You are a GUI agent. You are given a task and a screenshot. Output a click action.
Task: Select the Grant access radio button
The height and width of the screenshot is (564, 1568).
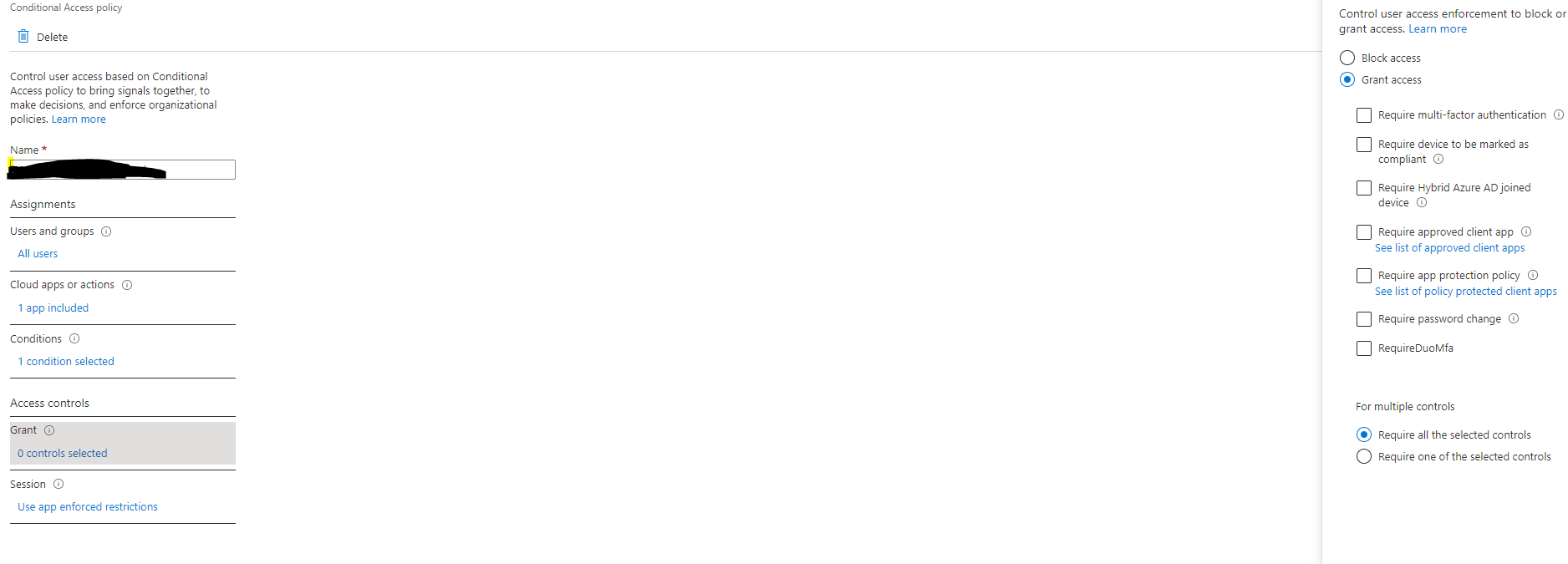[x=1347, y=79]
